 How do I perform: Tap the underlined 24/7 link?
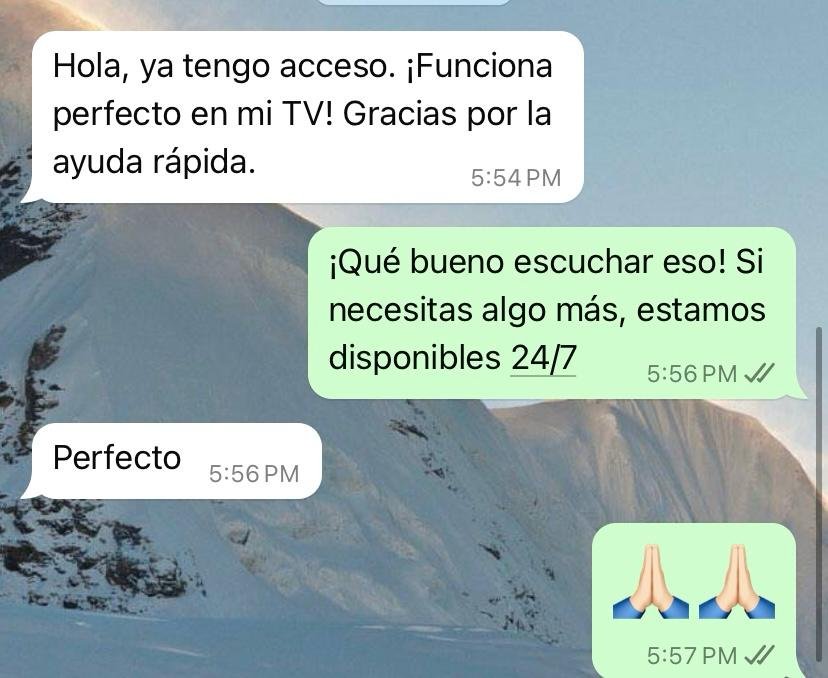tap(543, 358)
